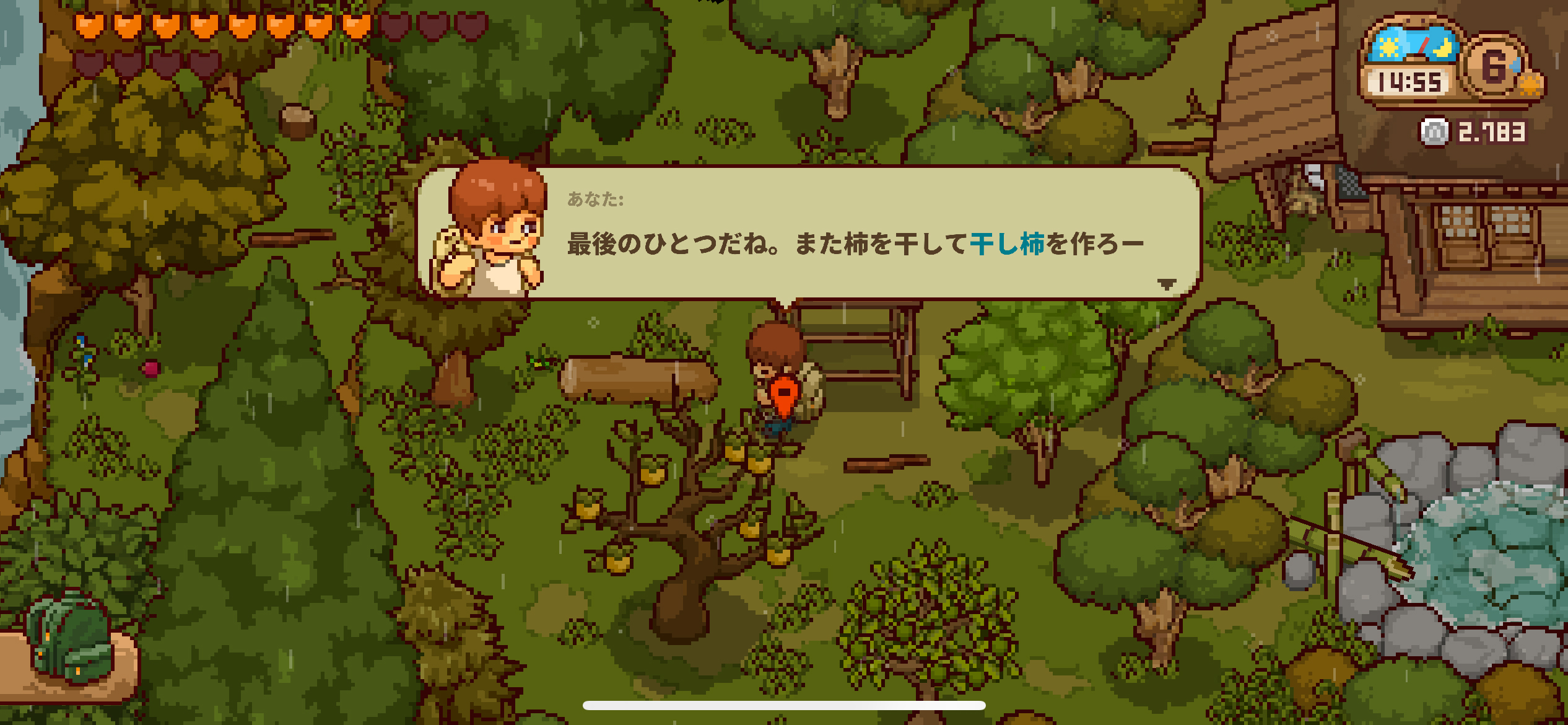
Task: Advance the dialogue with the arrow
Action: [x=1167, y=284]
